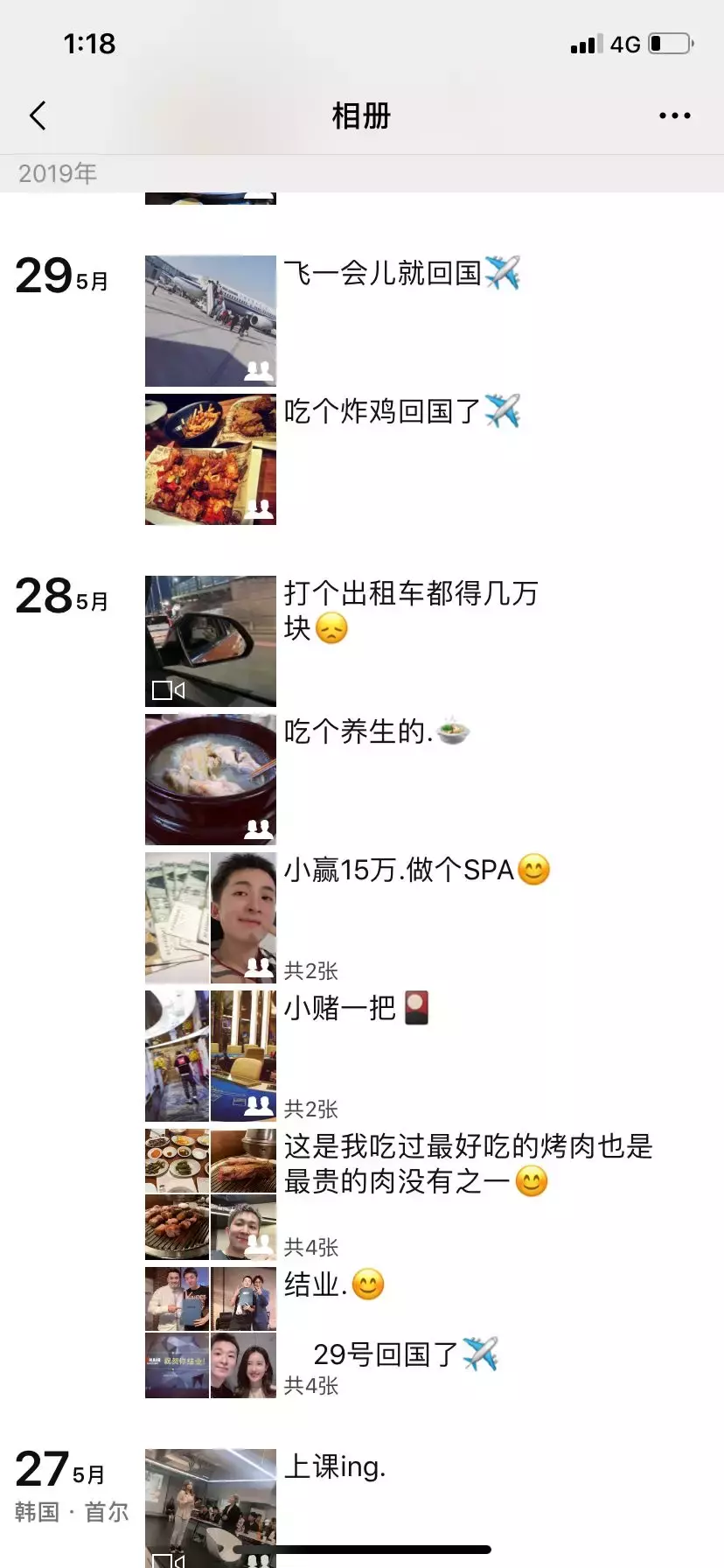Tap the people icon on the airplane photo
The height and width of the screenshot is (1568, 724).
[x=258, y=370]
